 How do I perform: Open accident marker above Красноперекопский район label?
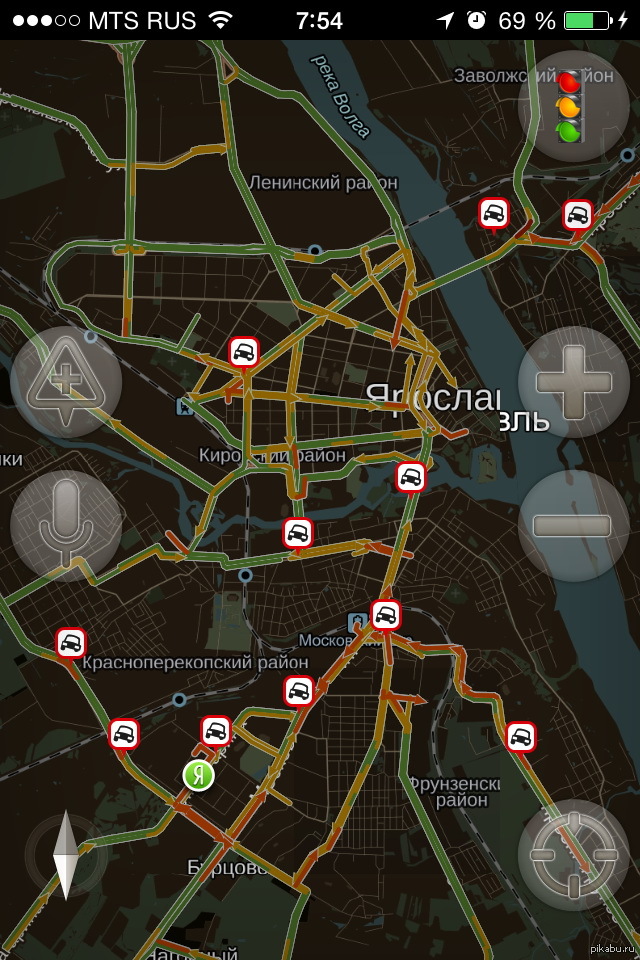pos(70,642)
